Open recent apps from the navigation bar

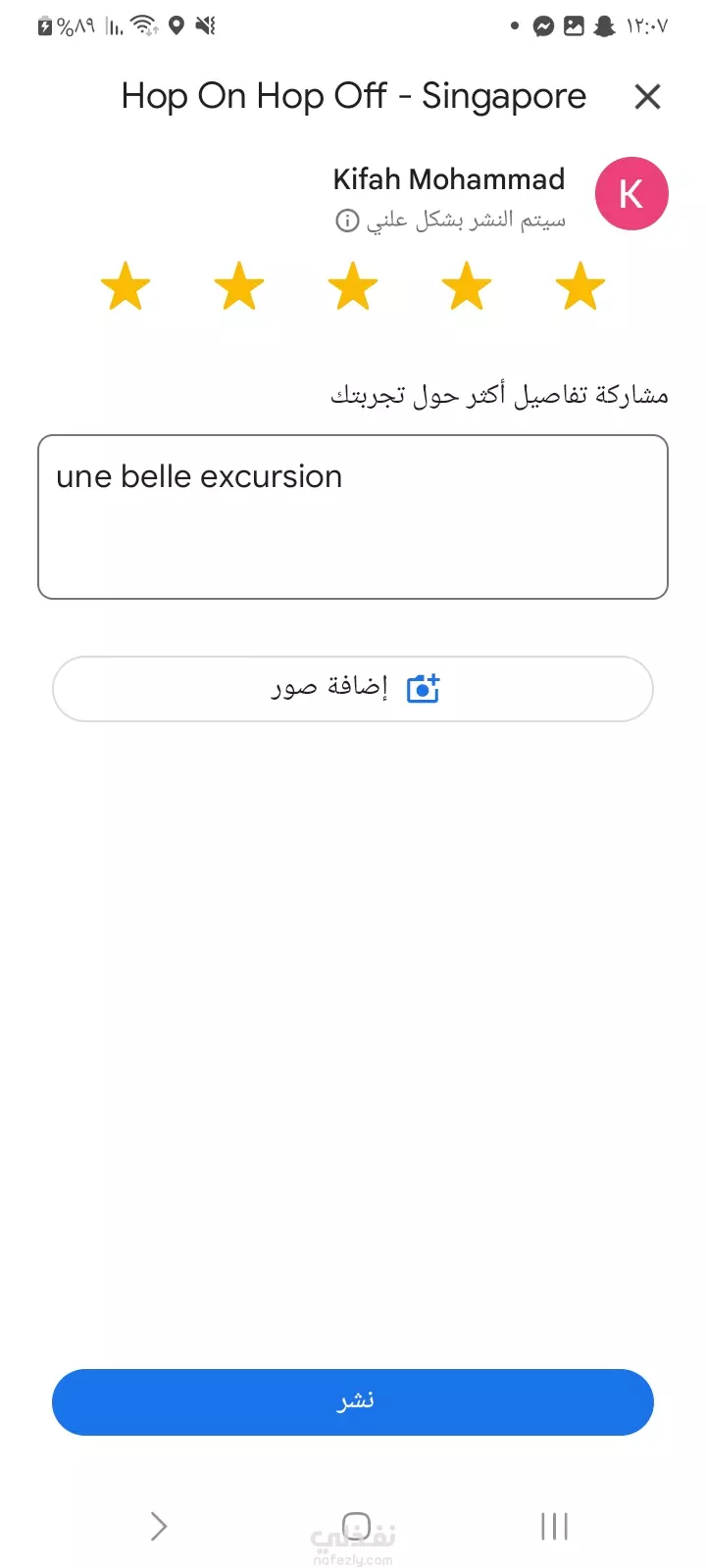pyautogui.click(x=554, y=1526)
